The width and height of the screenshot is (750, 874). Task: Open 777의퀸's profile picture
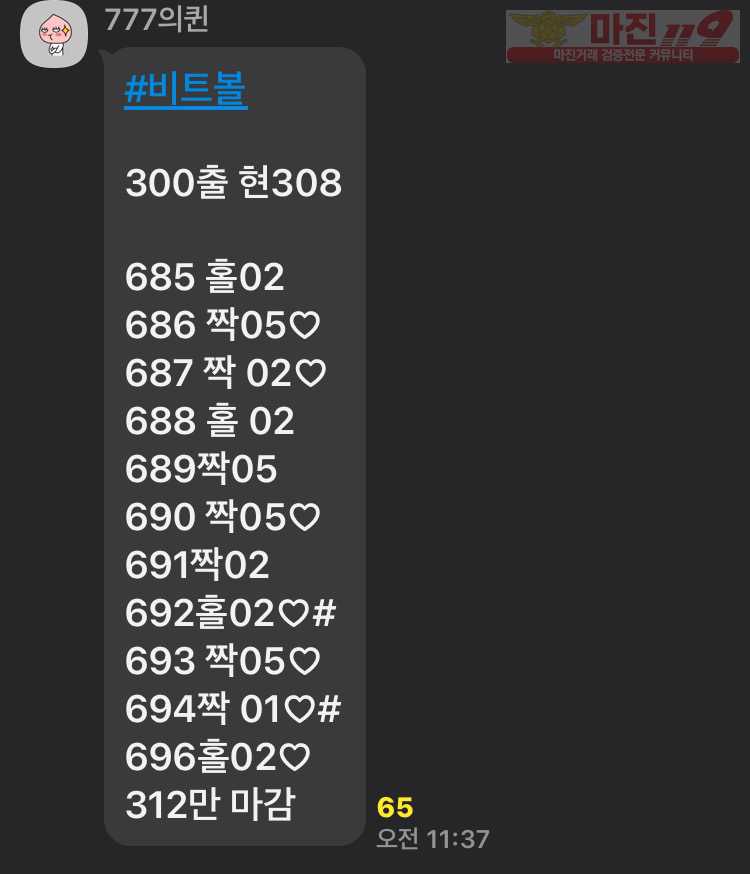(54, 36)
